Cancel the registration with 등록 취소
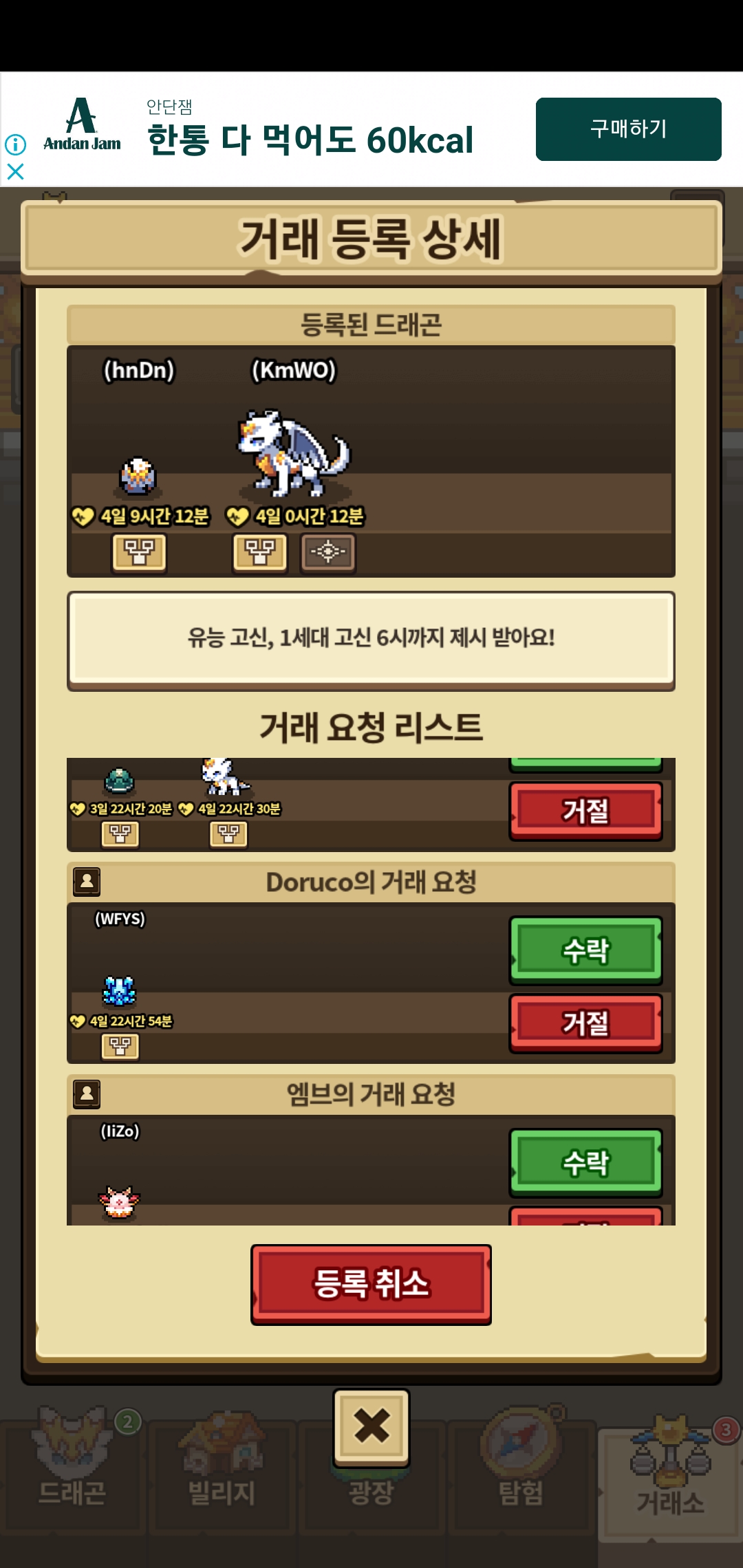 (371, 1284)
